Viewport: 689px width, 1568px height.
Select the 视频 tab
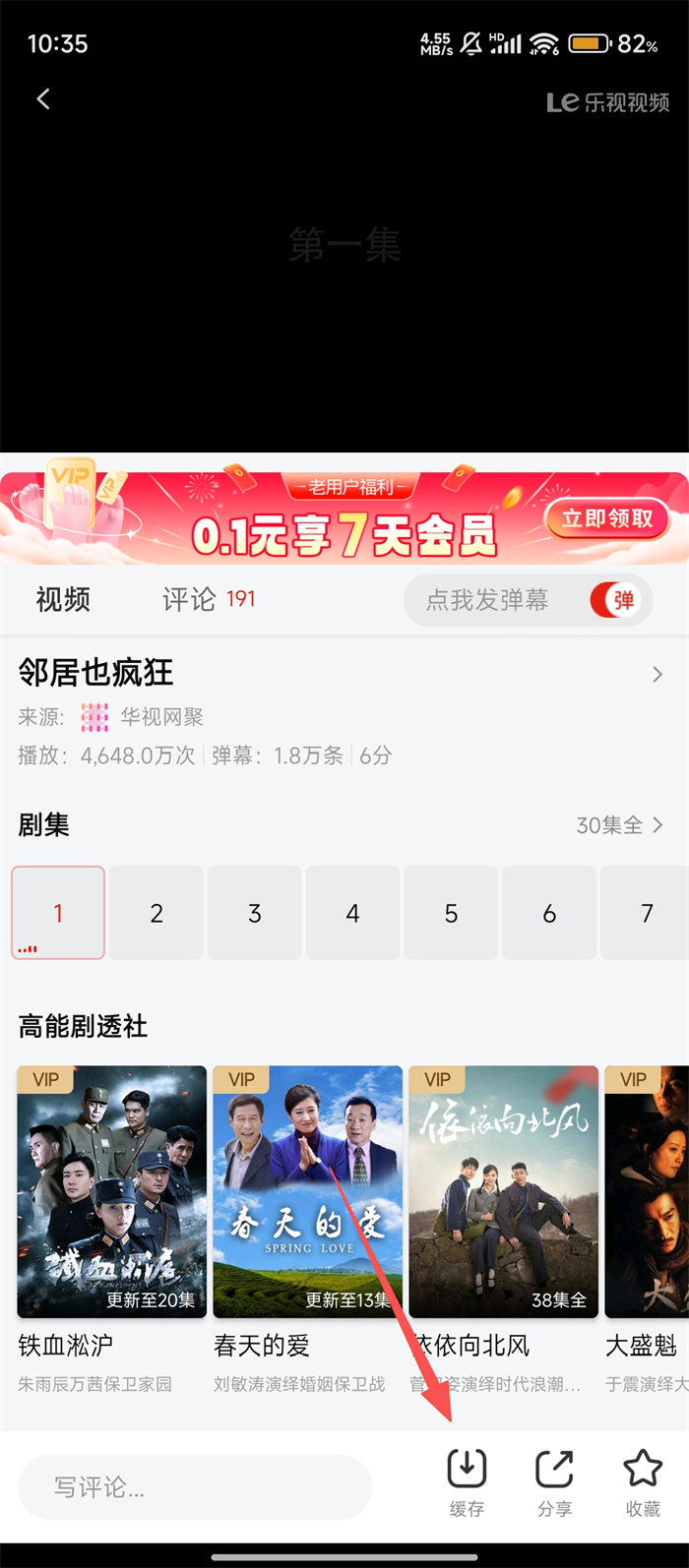click(x=63, y=599)
